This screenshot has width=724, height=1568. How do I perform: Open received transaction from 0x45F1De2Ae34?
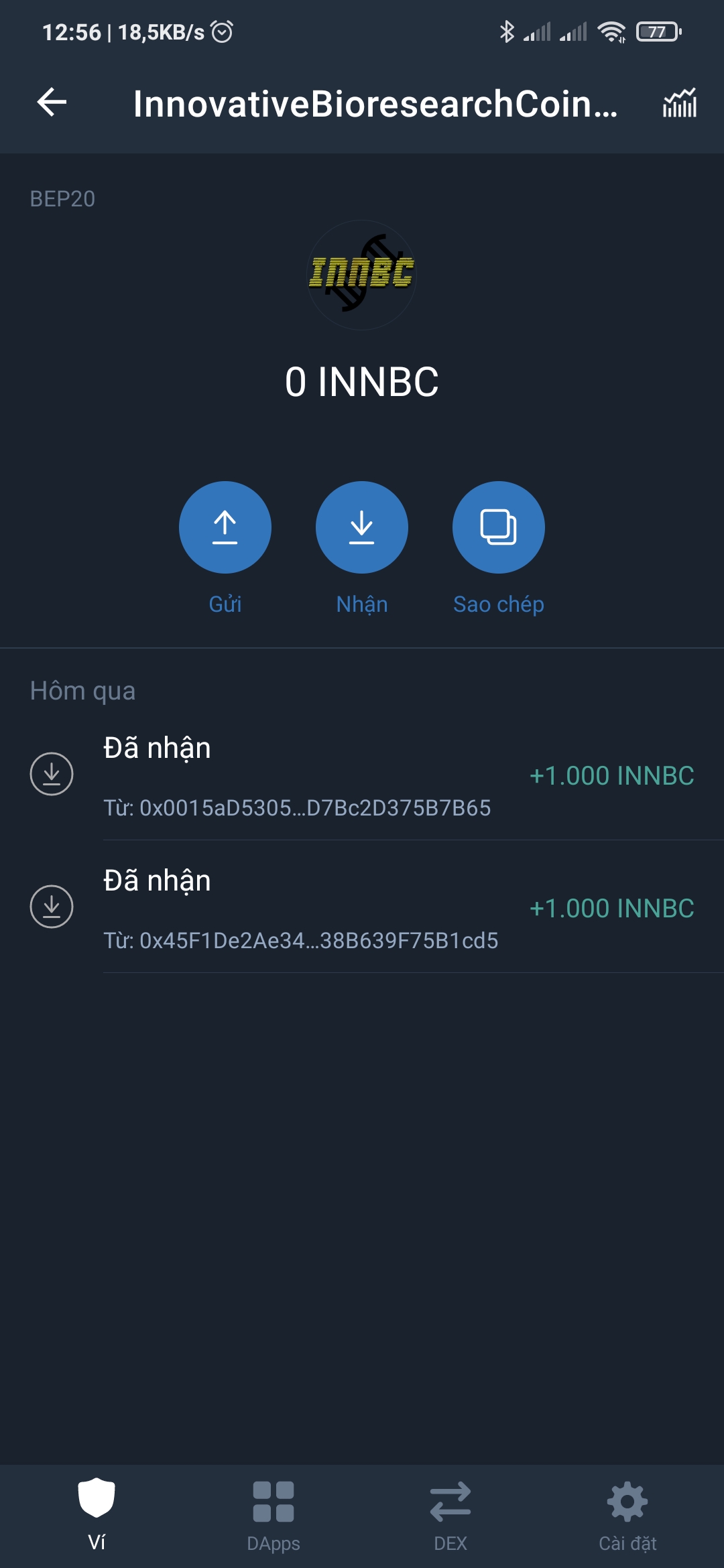point(362,908)
